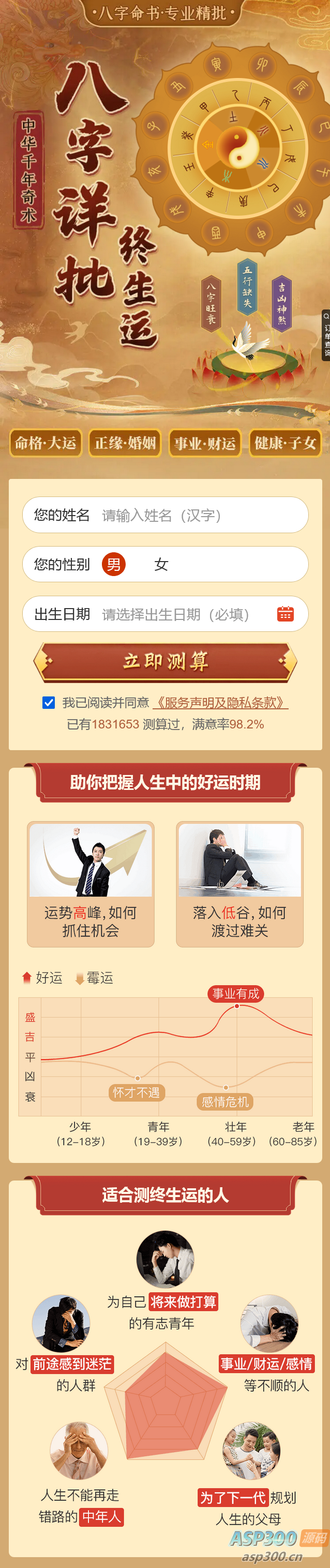Uncheck the agreement checkbox
Screen dimensions: 330x1568
tap(49, 703)
